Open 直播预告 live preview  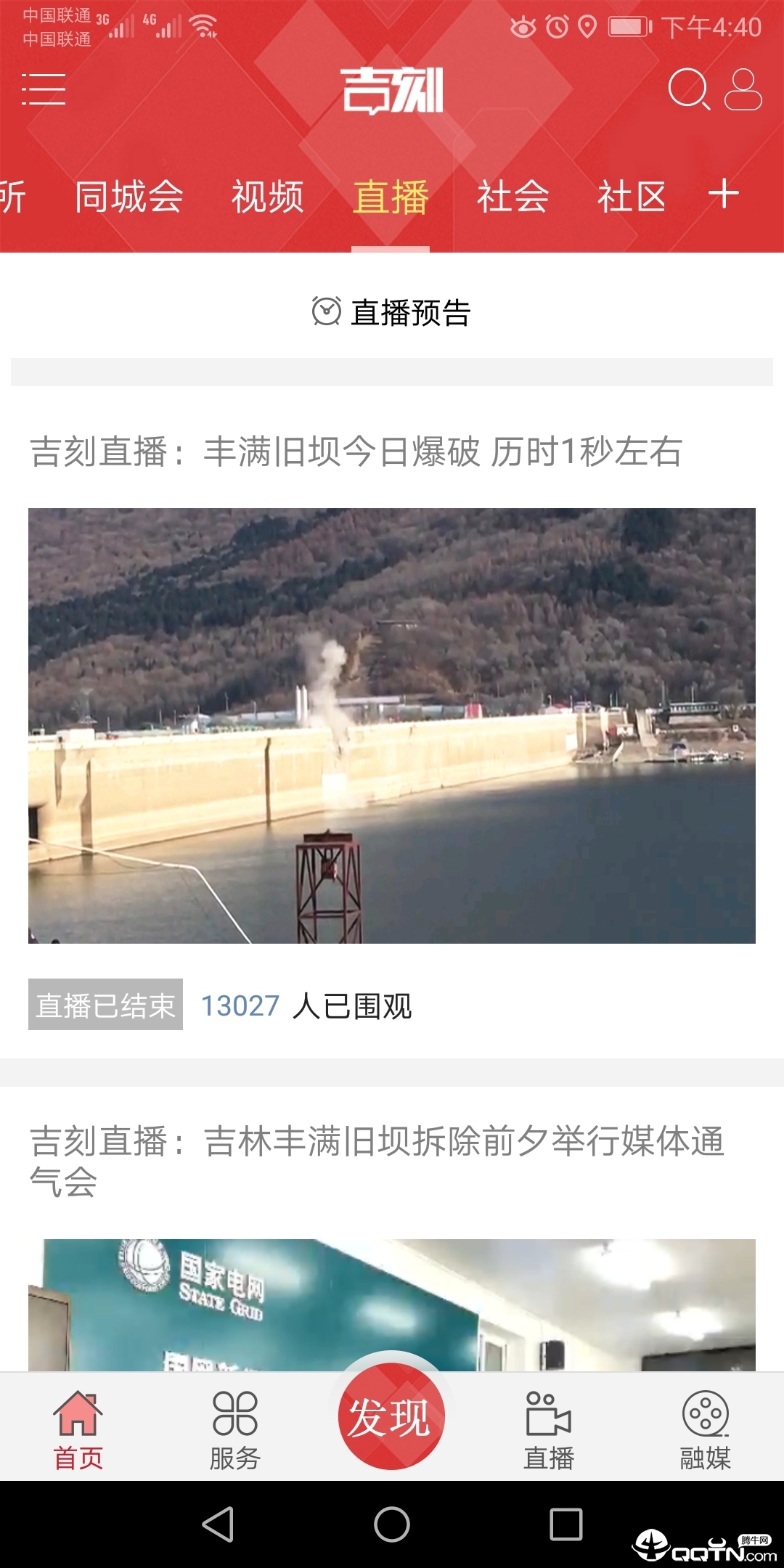[392, 312]
